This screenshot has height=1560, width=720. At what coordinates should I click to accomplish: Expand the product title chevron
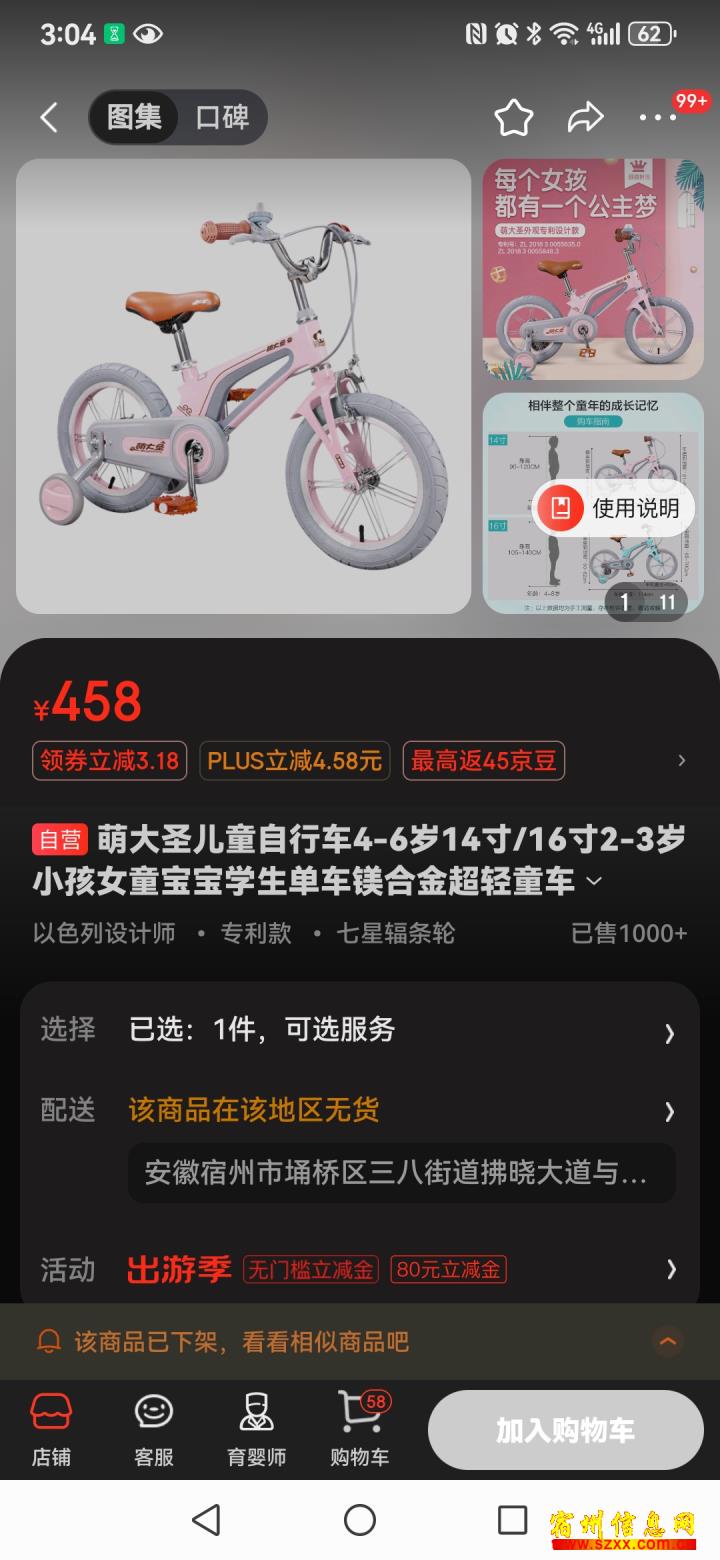point(594,881)
